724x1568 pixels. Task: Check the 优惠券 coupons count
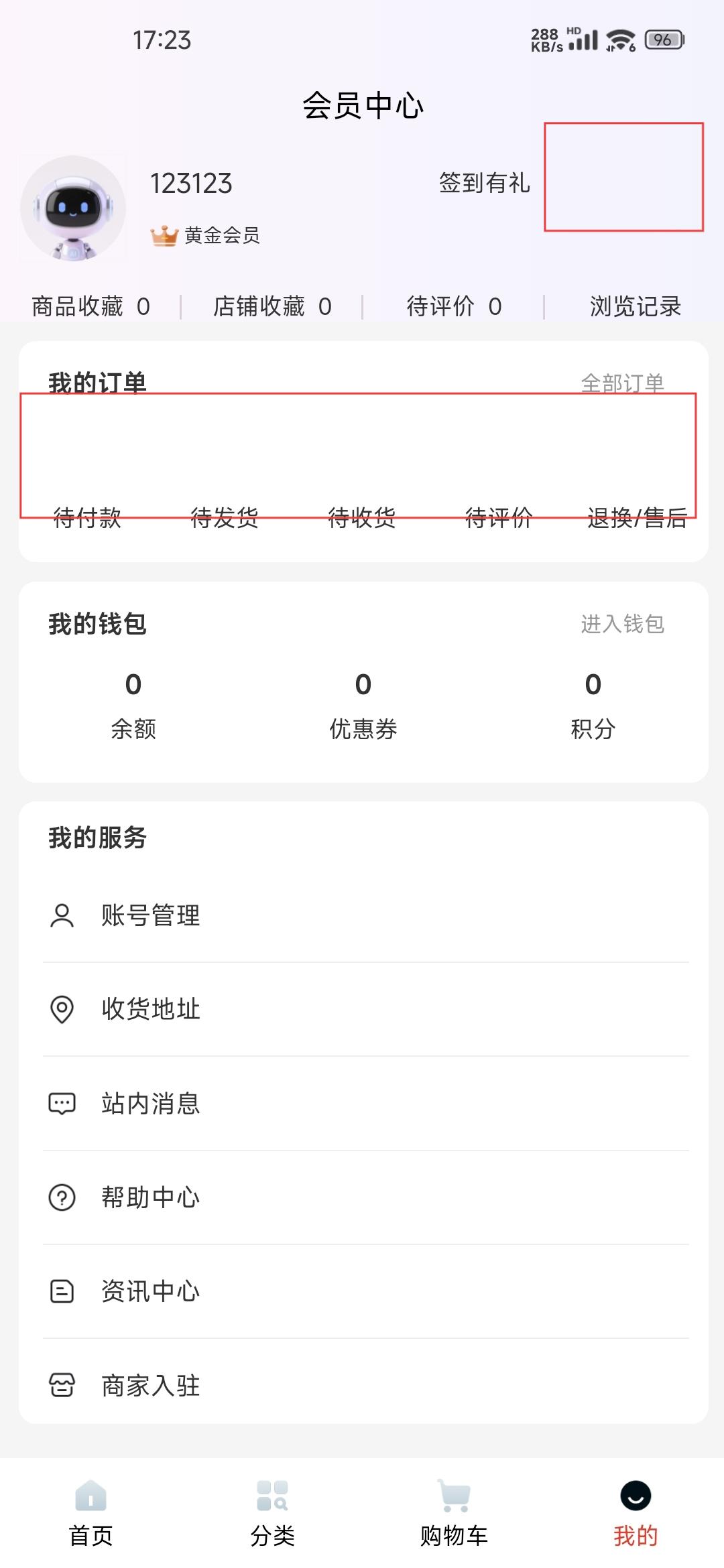[x=363, y=704]
